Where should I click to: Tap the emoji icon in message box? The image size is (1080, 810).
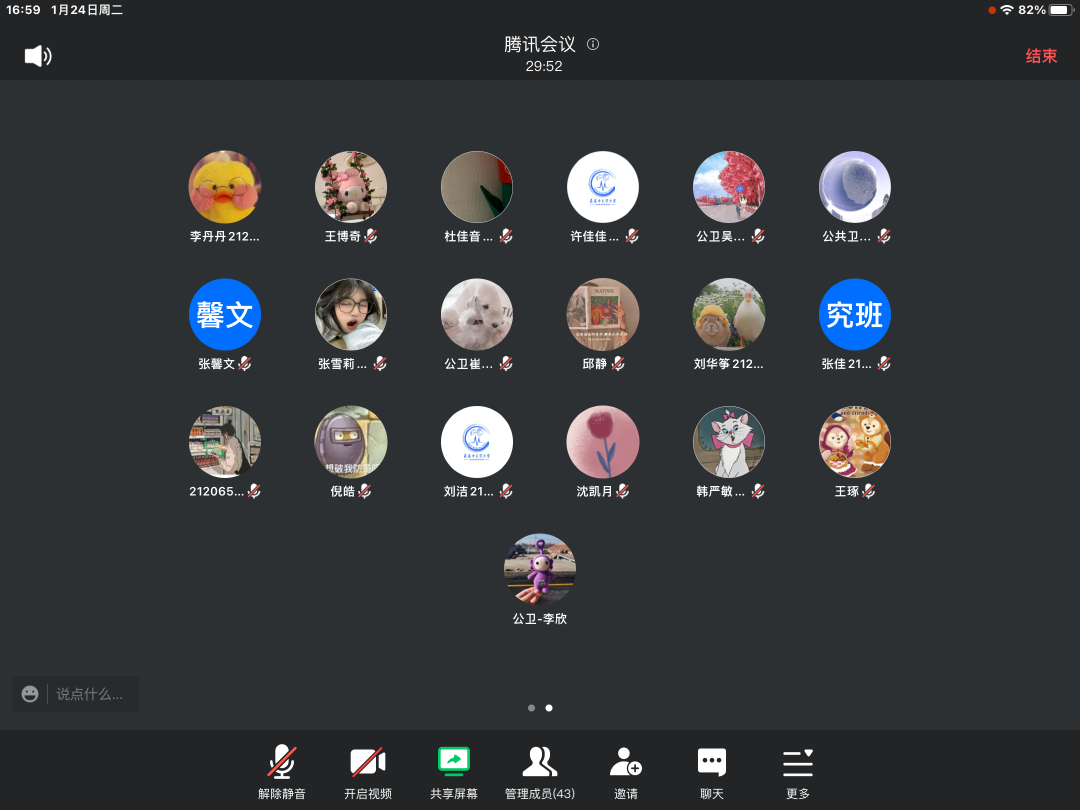[30, 694]
